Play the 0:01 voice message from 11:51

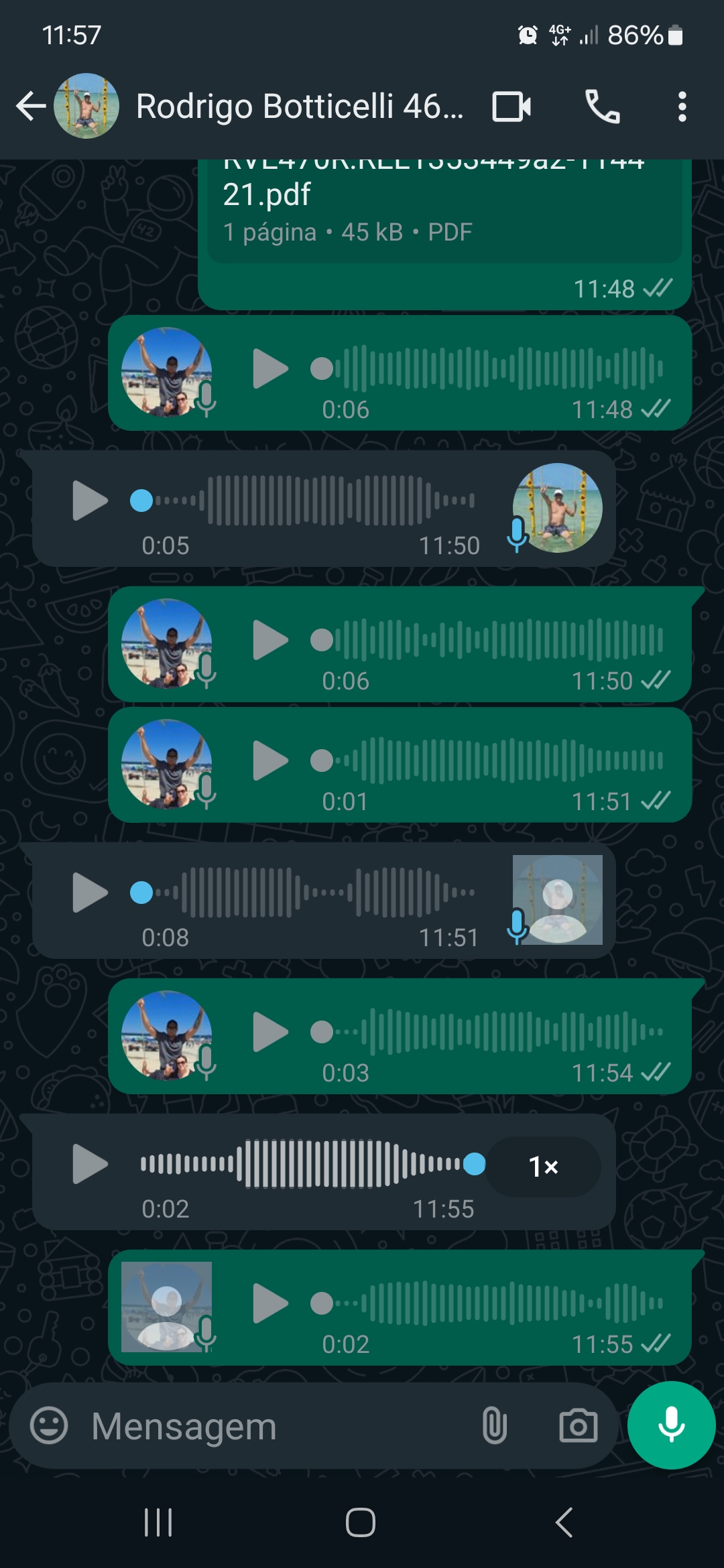pos(270,761)
